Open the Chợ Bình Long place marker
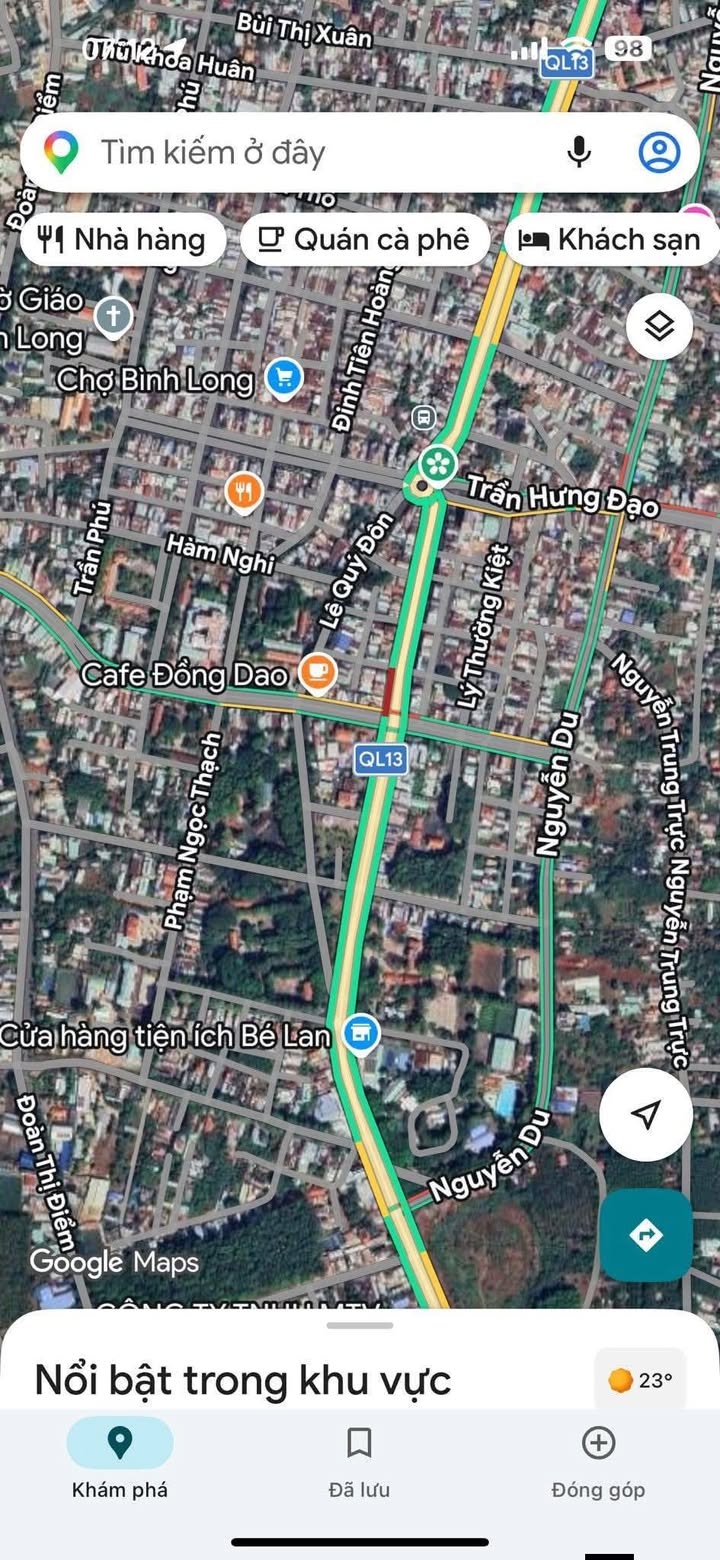The image size is (720, 1560). tap(285, 378)
